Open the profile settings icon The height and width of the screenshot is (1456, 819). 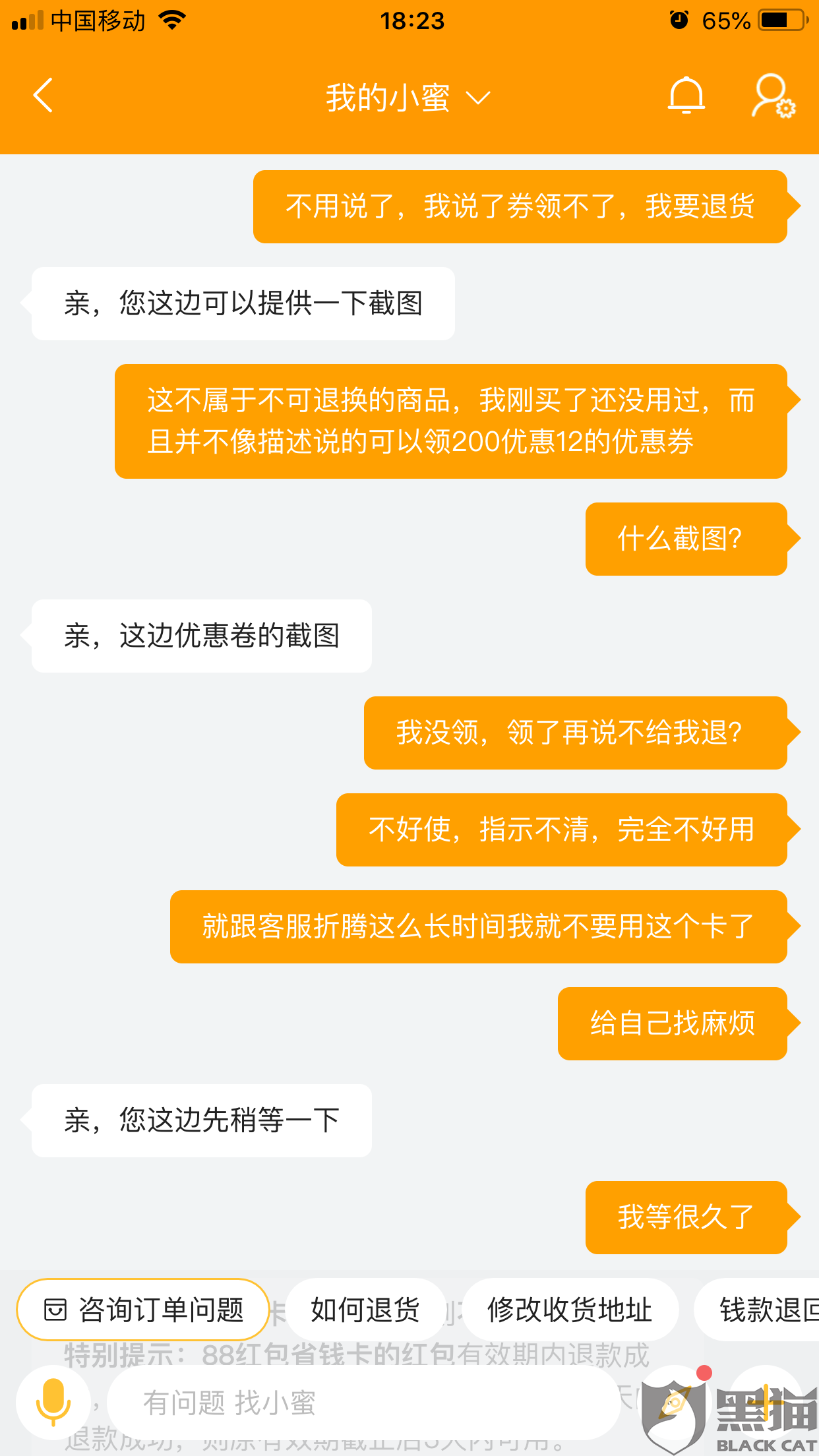coord(773,96)
